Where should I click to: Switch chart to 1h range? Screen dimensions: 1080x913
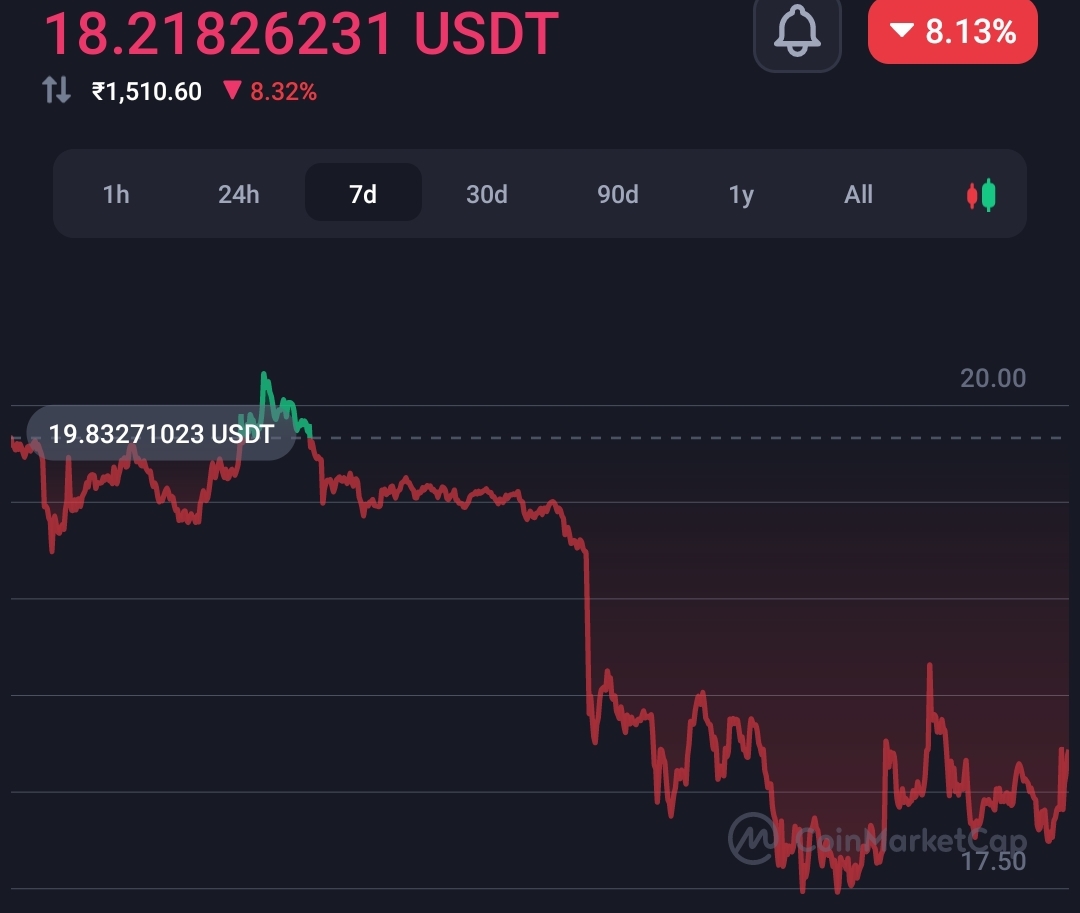pos(116,194)
